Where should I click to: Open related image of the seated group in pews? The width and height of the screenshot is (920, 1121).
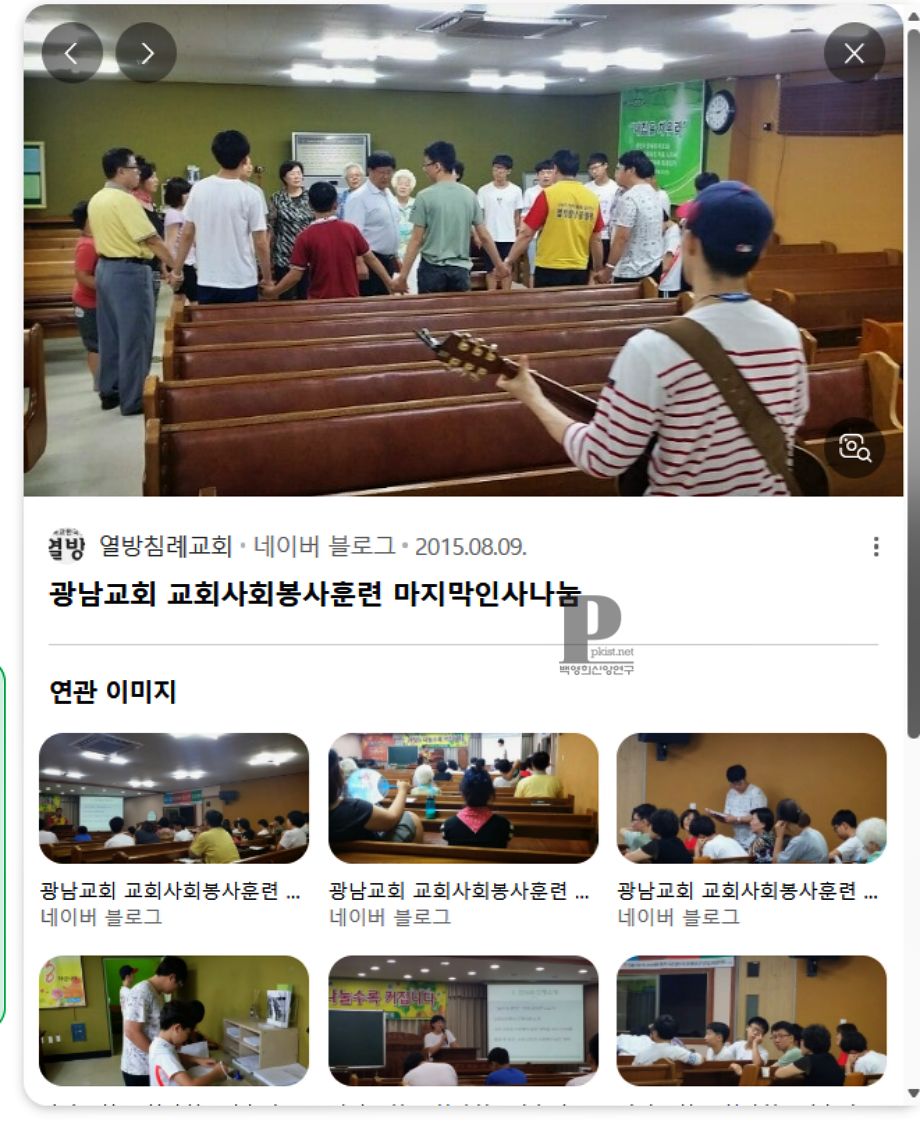pos(751,1020)
